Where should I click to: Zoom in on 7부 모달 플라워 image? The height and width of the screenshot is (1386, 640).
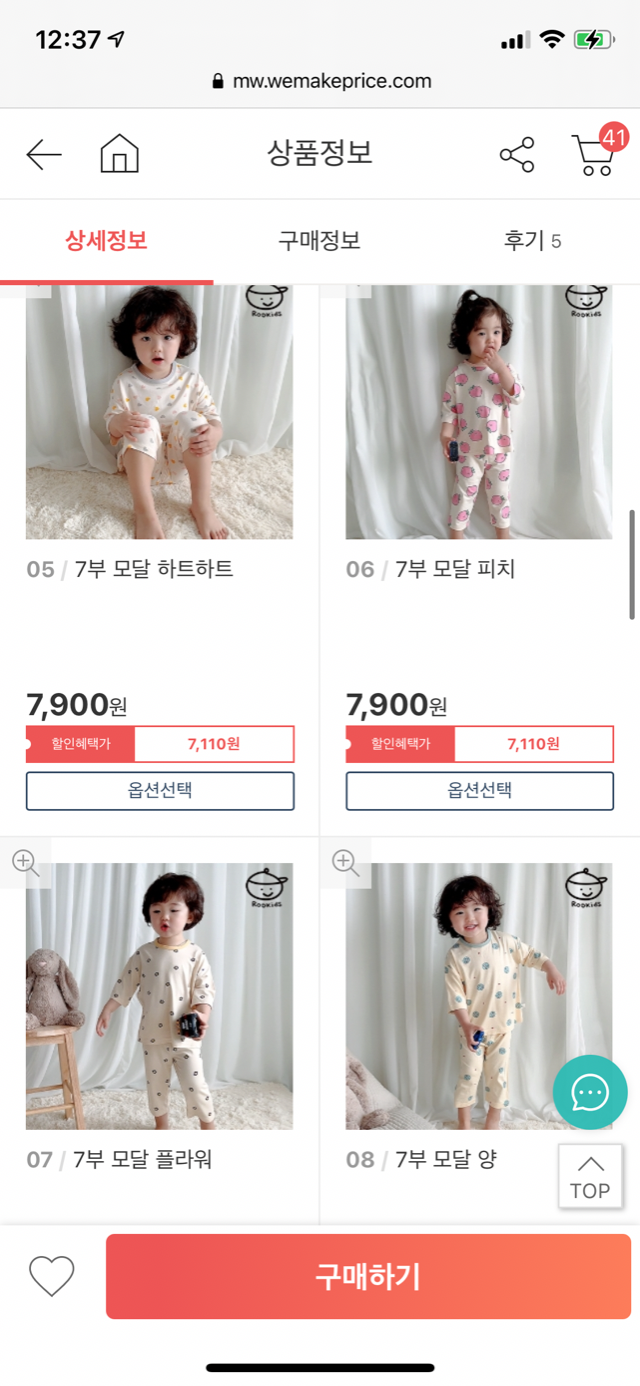pos(25,863)
